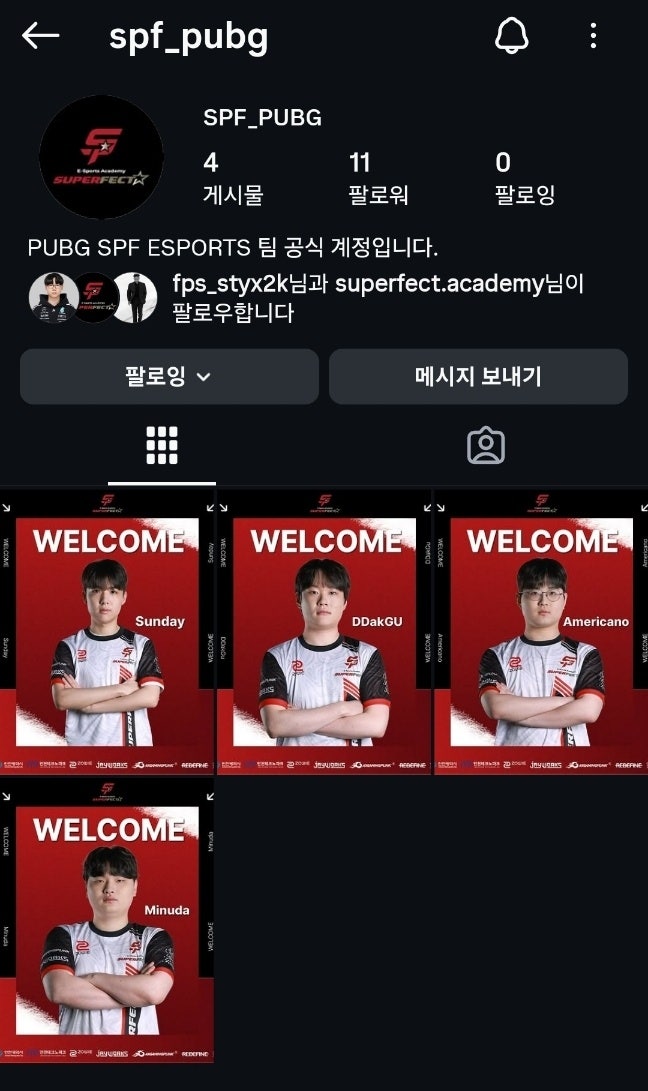Viewport: 648px width, 1091px height.
Task: Open the notifications bell for spf_pubg
Action: click(x=510, y=37)
